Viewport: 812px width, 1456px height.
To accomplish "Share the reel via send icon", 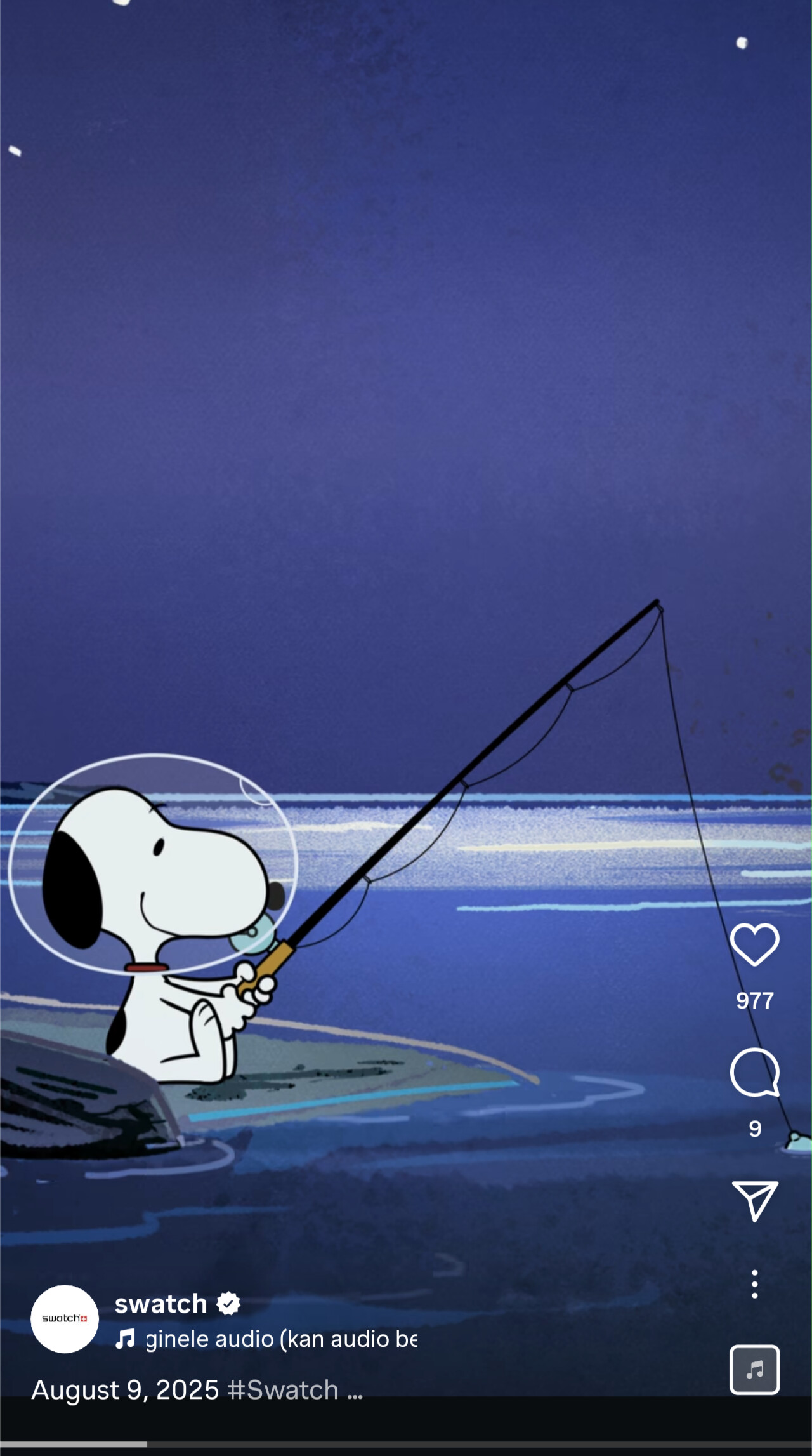I will point(754,1201).
